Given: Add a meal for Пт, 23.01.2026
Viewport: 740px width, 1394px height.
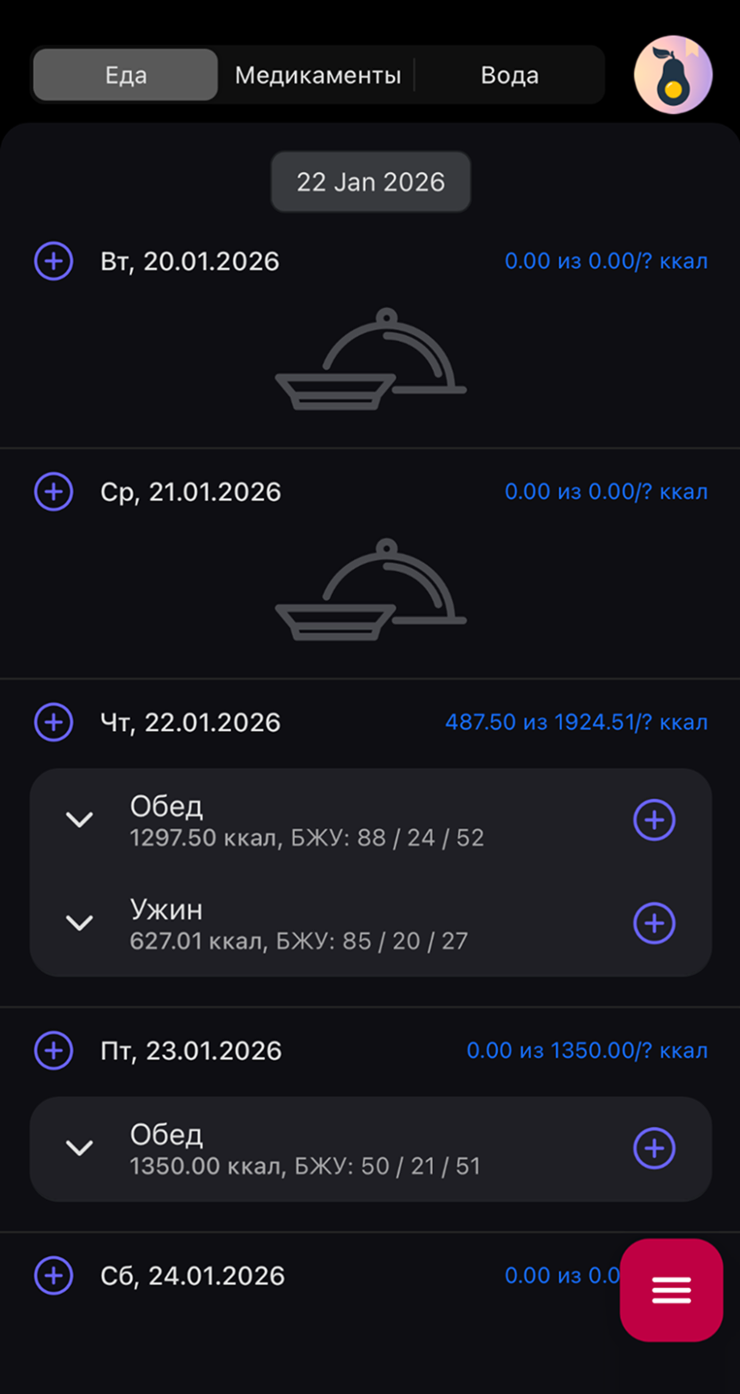Looking at the screenshot, I should pyautogui.click(x=54, y=1051).
